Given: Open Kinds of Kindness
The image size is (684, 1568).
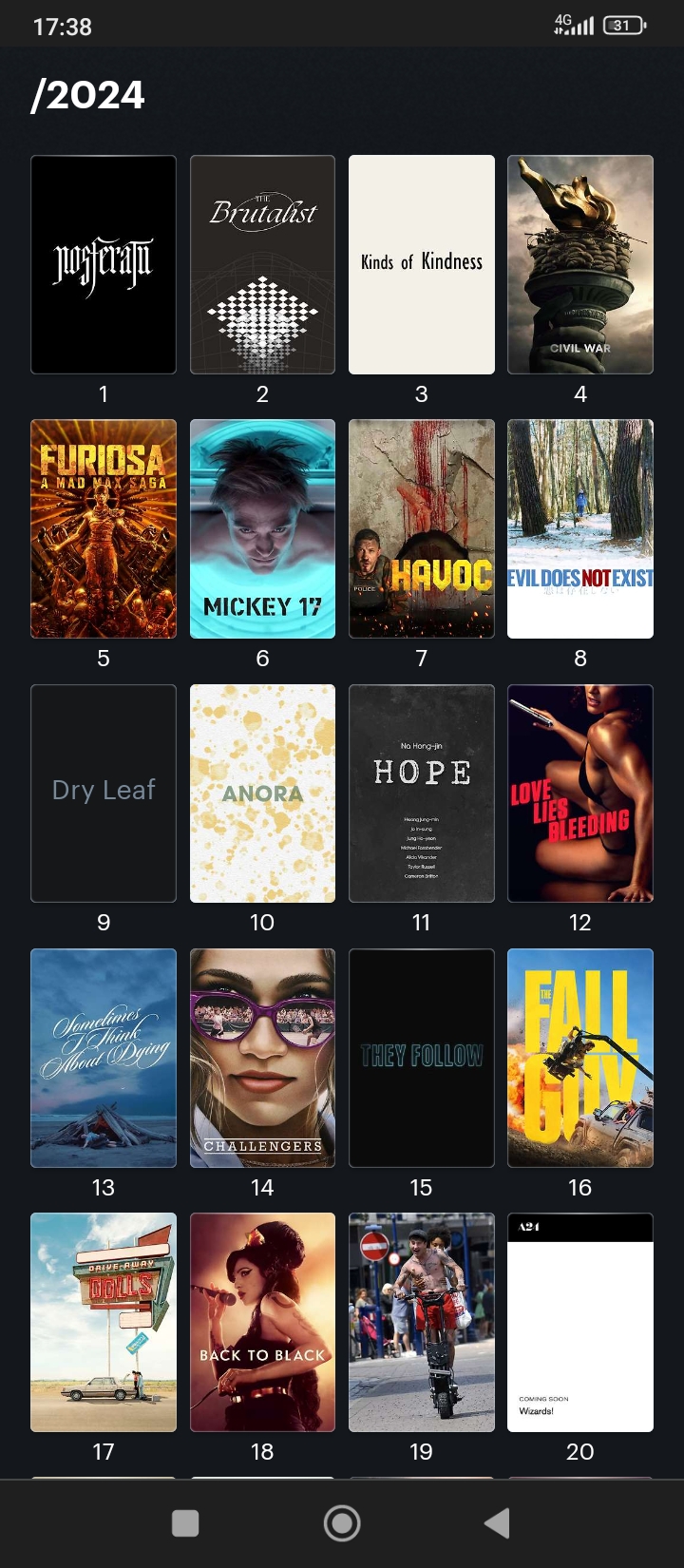Looking at the screenshot, I should (x=421, y=264).
